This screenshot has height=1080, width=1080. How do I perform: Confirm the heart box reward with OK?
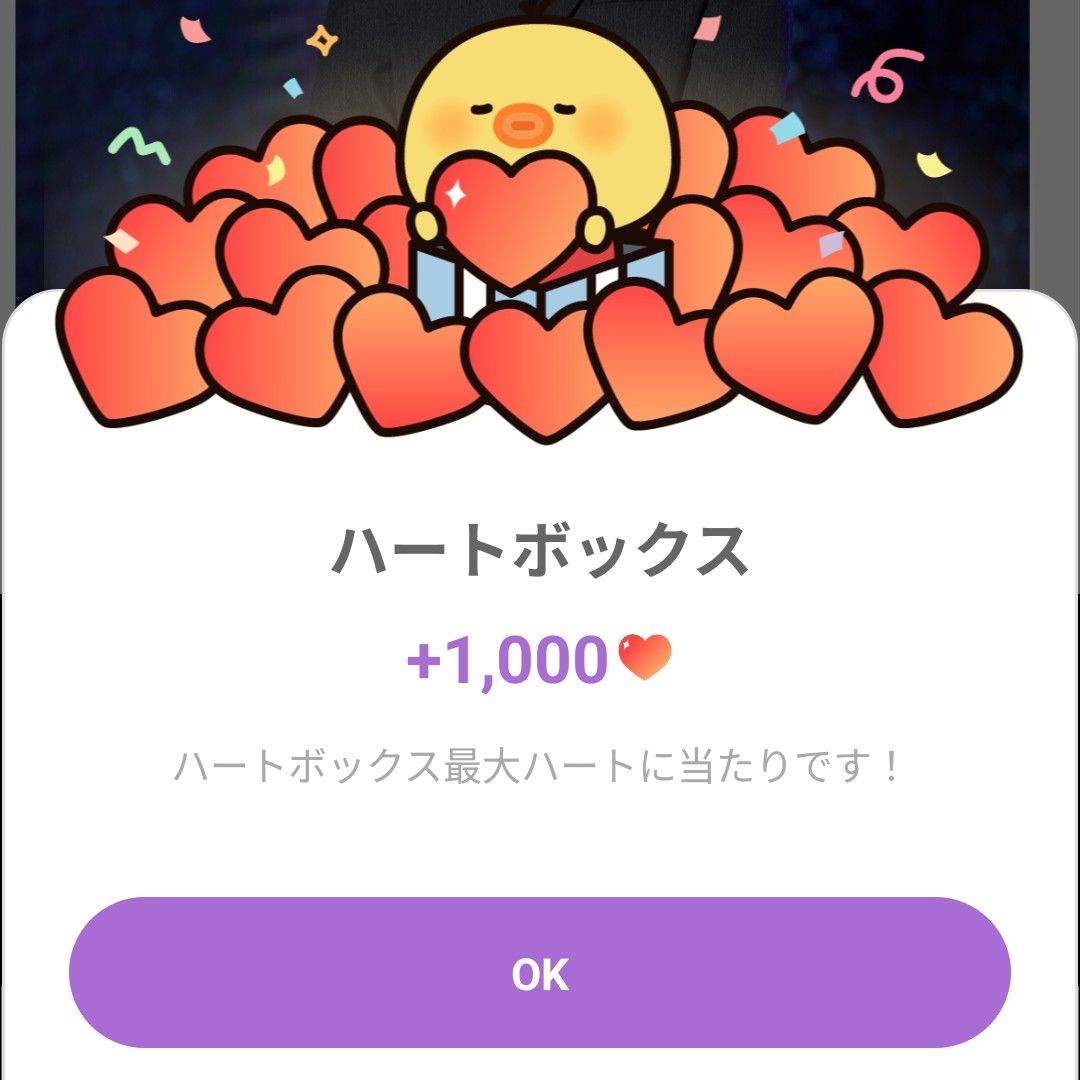(540, 973)
